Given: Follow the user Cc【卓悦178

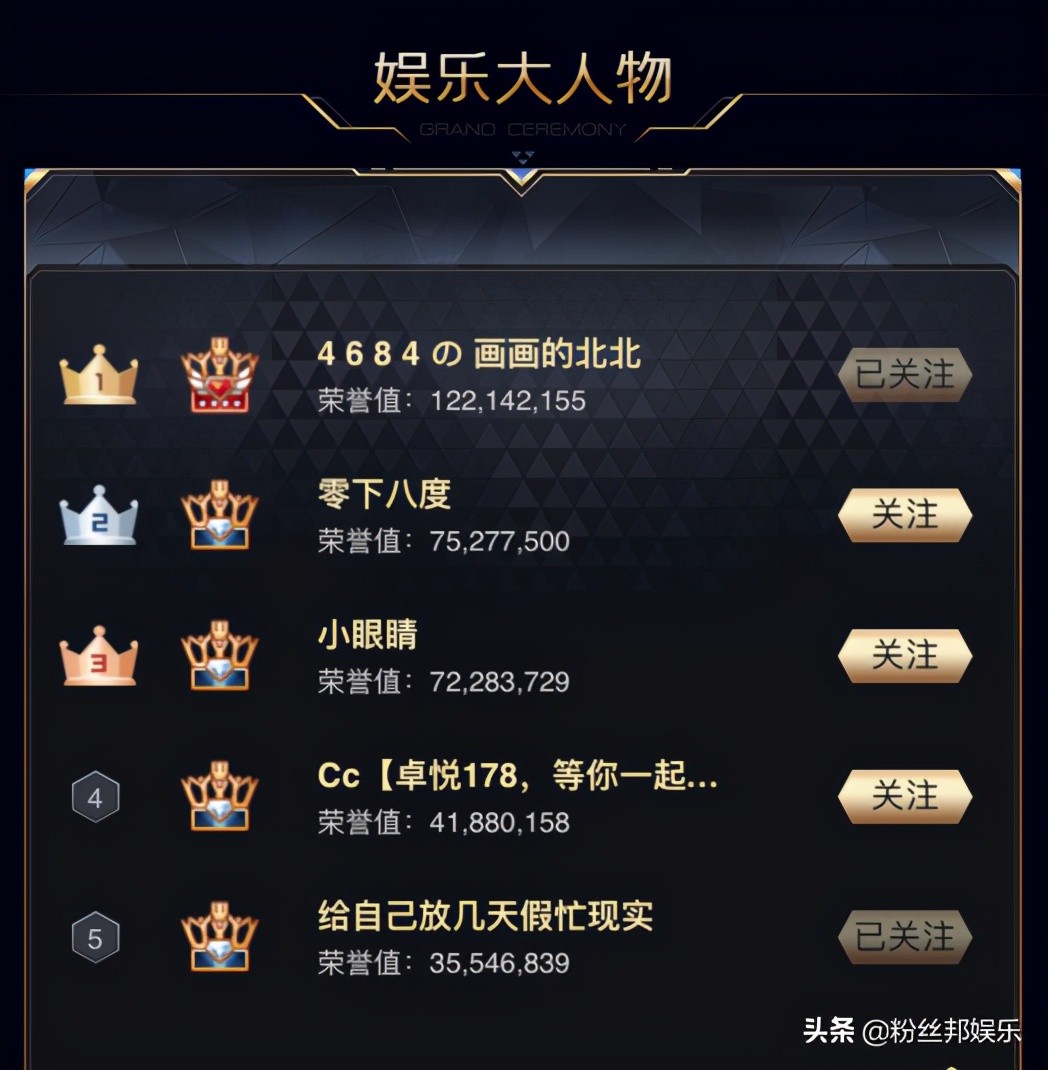Looking at the screenshot, I should coord(904,797).
